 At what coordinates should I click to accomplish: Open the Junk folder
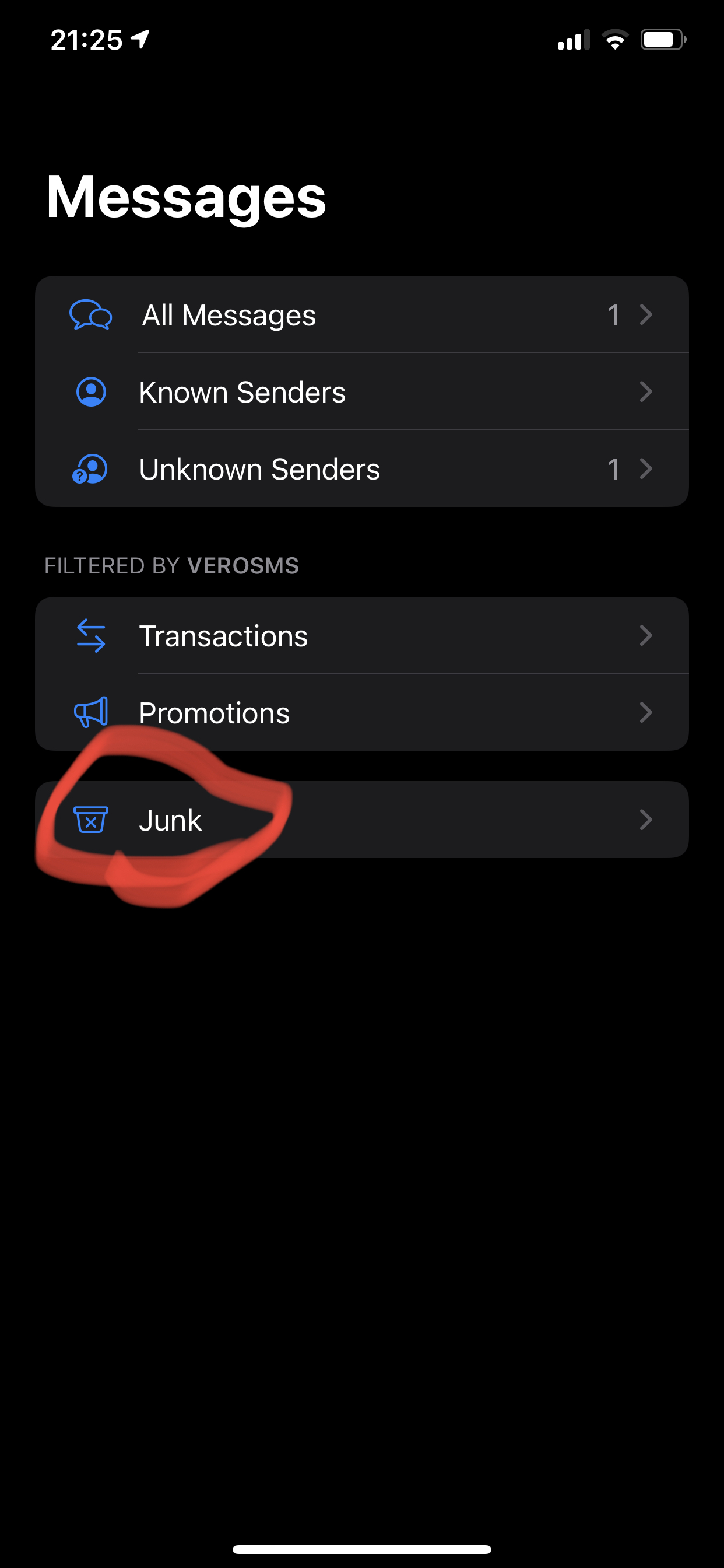coord(361,820)
